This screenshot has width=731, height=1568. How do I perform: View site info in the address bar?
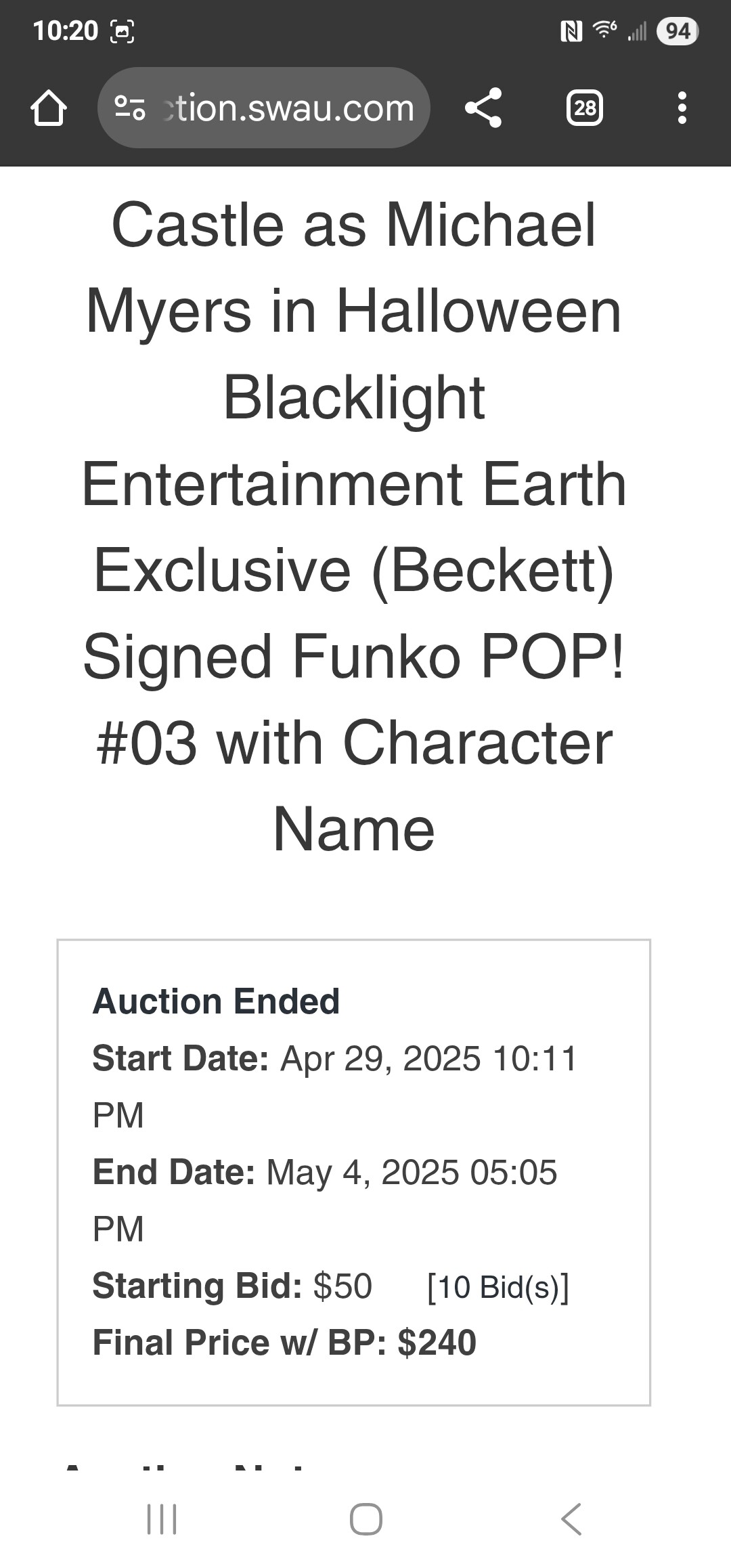click(130, 108)
